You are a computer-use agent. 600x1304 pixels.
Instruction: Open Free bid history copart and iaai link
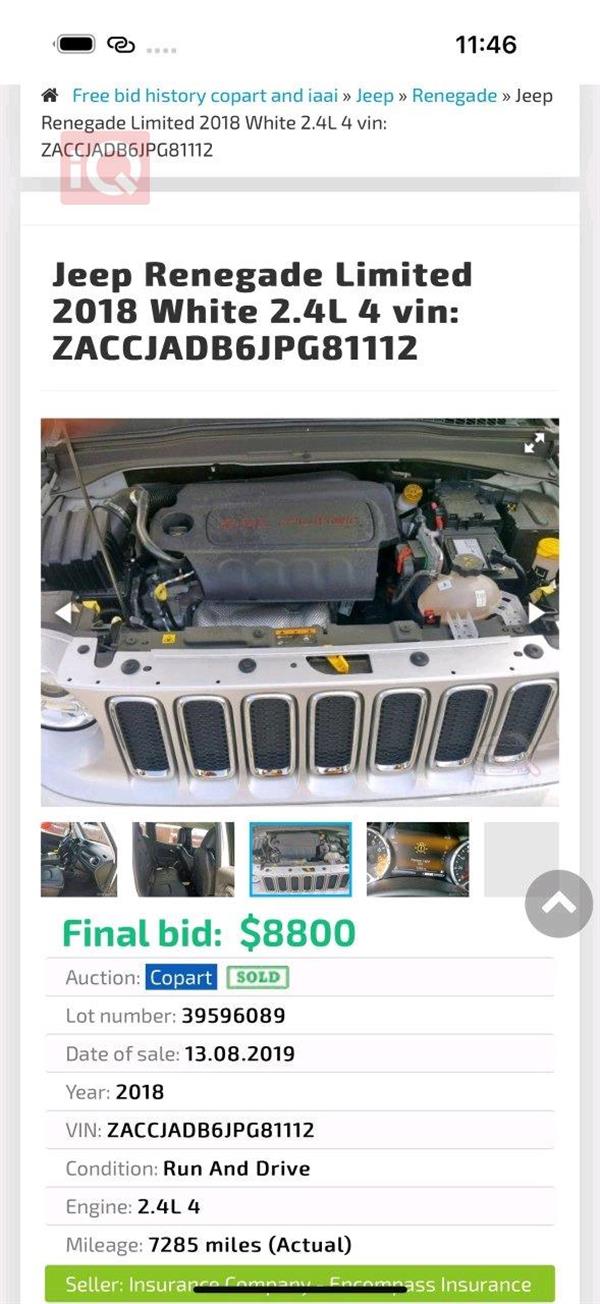tap(205, 96)
